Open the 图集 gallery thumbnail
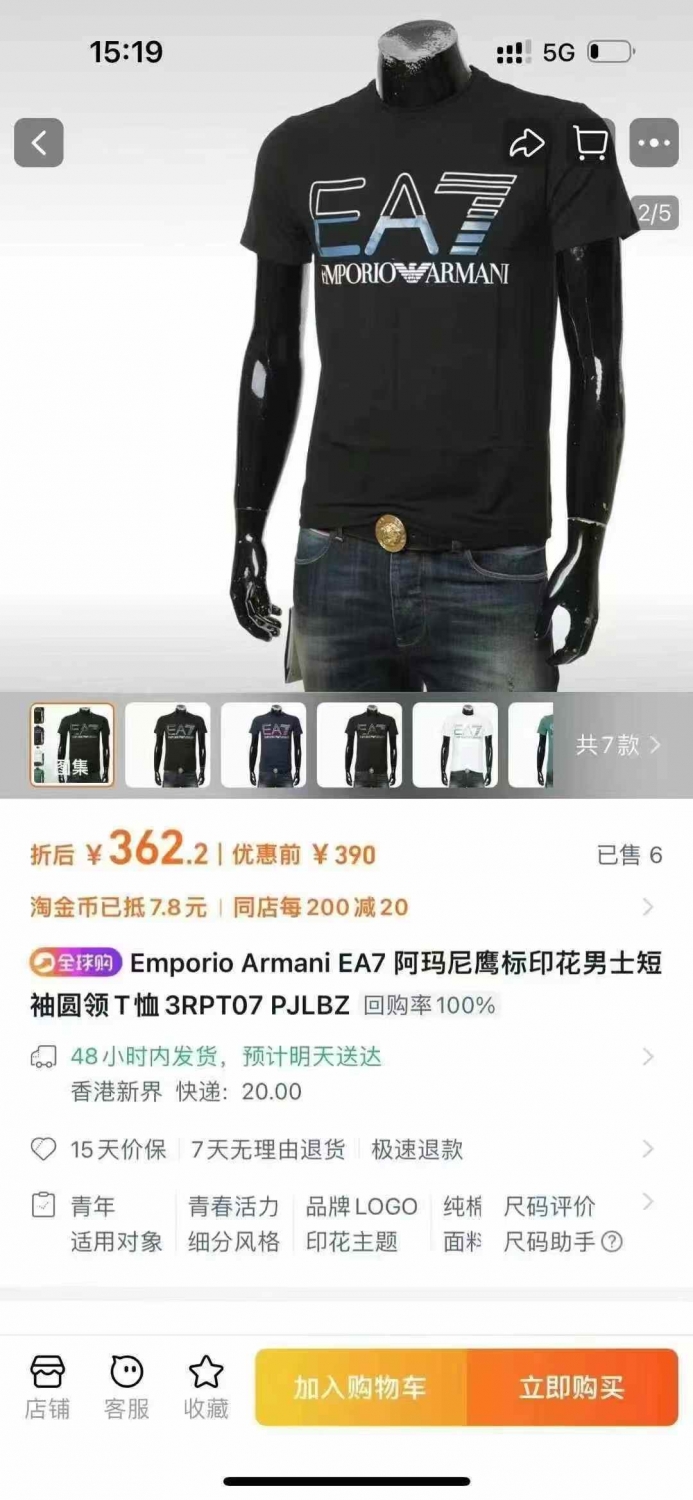This screenshot has height=1500, width=693. click(72, 745)
